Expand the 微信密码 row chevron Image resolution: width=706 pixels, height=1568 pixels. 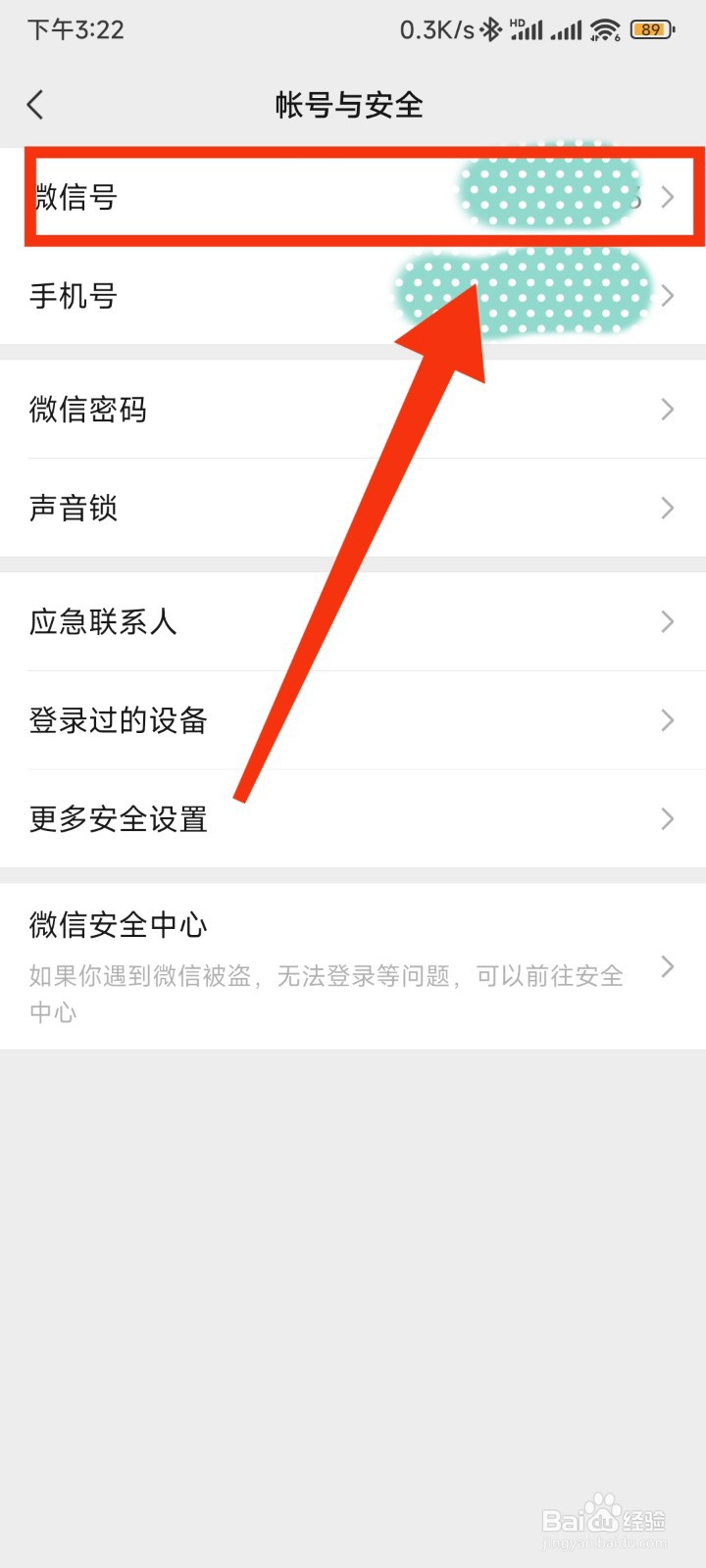[668, 410]
